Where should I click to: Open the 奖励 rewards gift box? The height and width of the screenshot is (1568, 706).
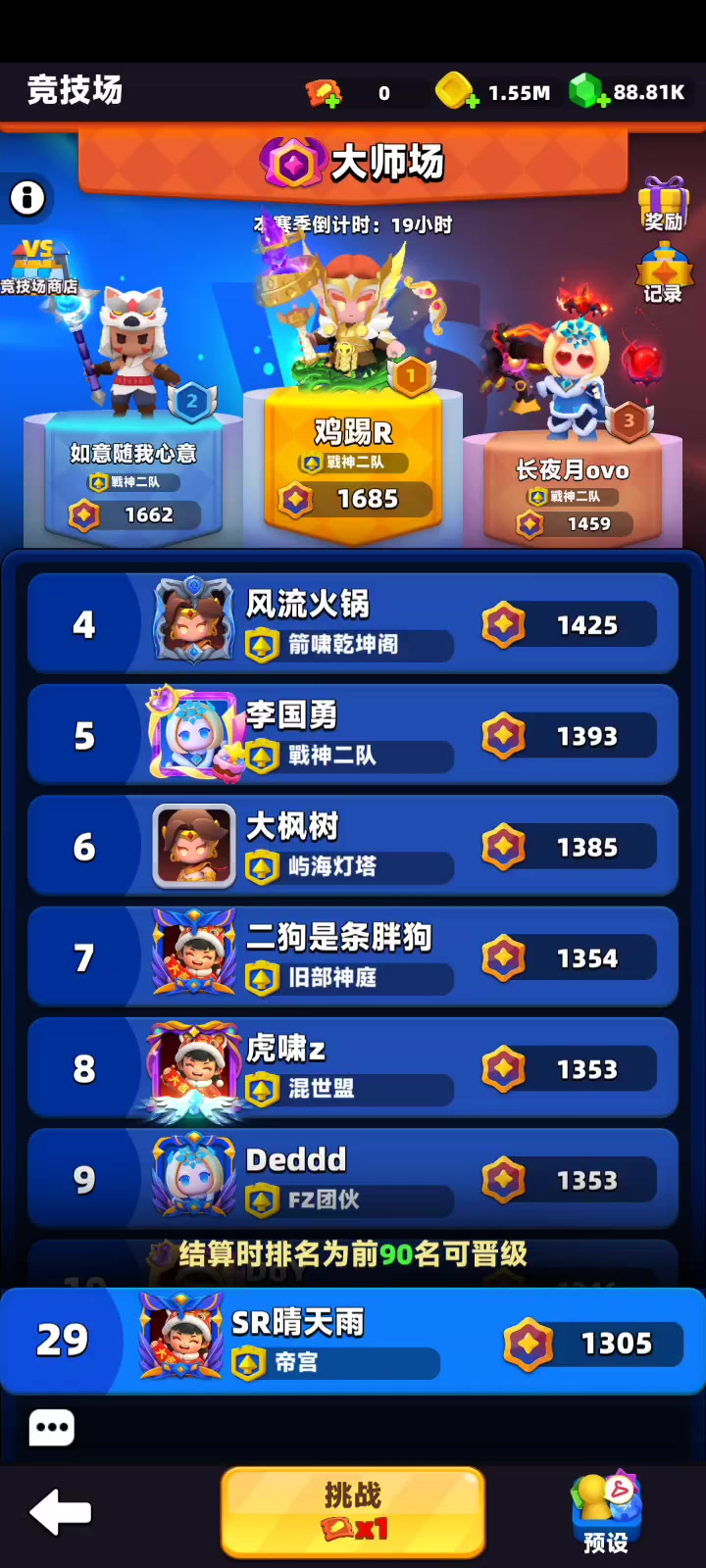(664, 204)
